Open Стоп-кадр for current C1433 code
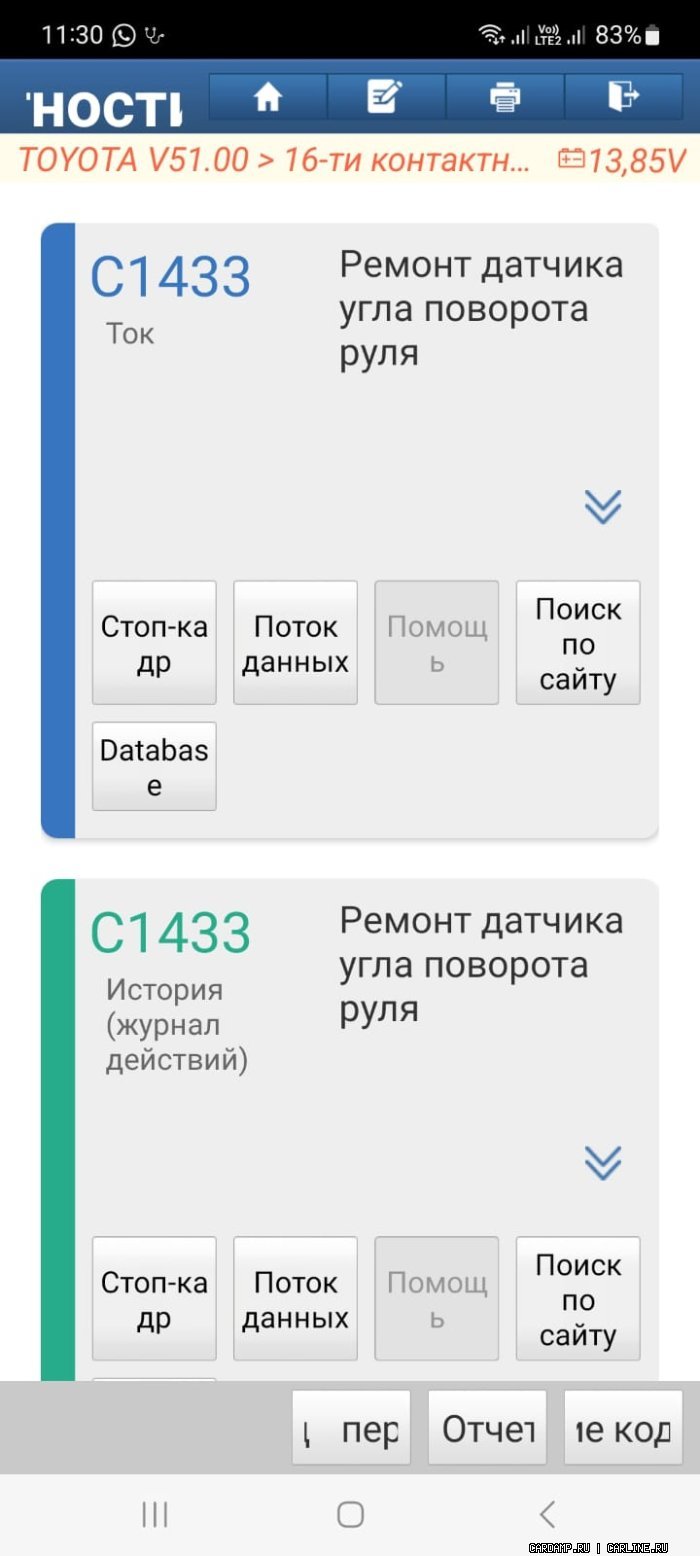This screenshot has height=1556, width=700. point(154,643)
